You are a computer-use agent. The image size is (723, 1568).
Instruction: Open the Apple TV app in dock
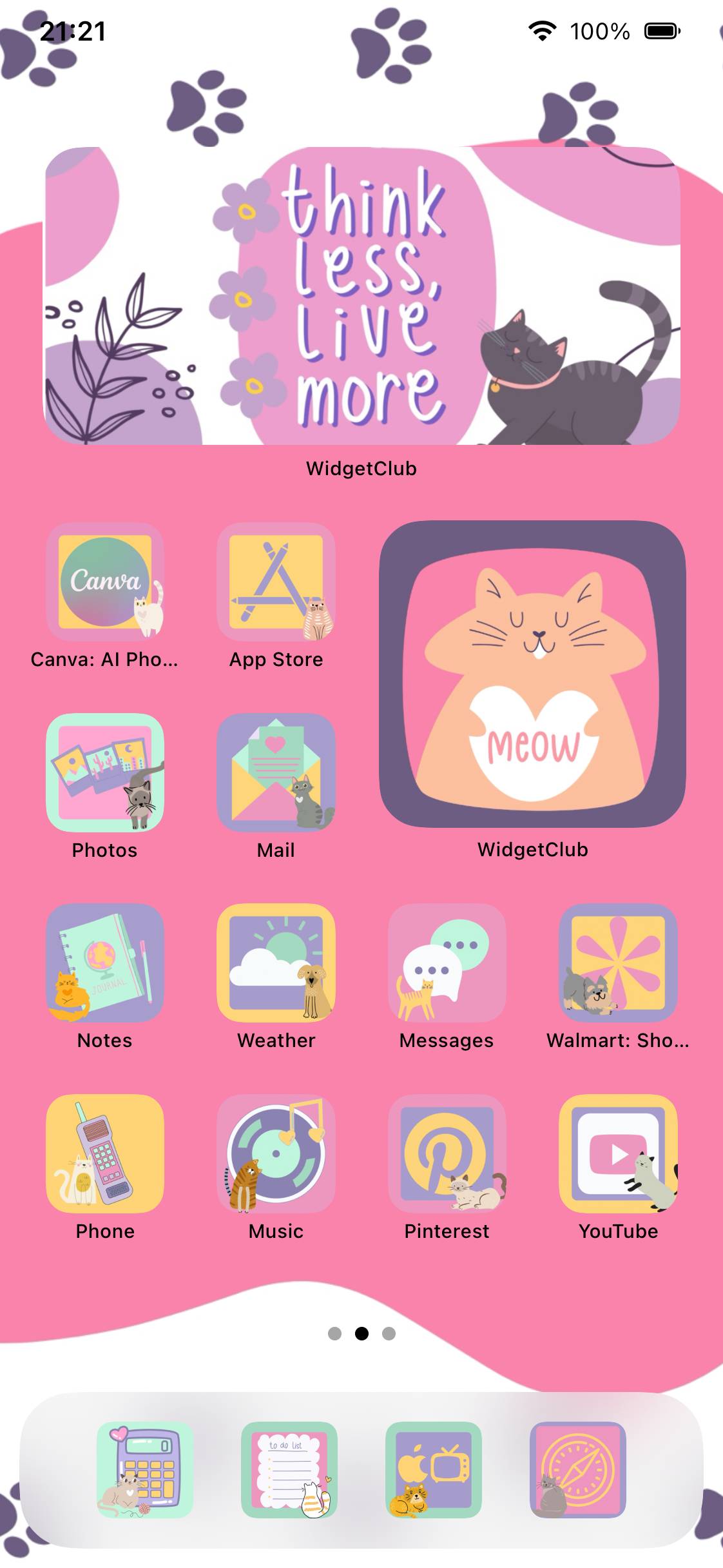(x=434, y=1470)
